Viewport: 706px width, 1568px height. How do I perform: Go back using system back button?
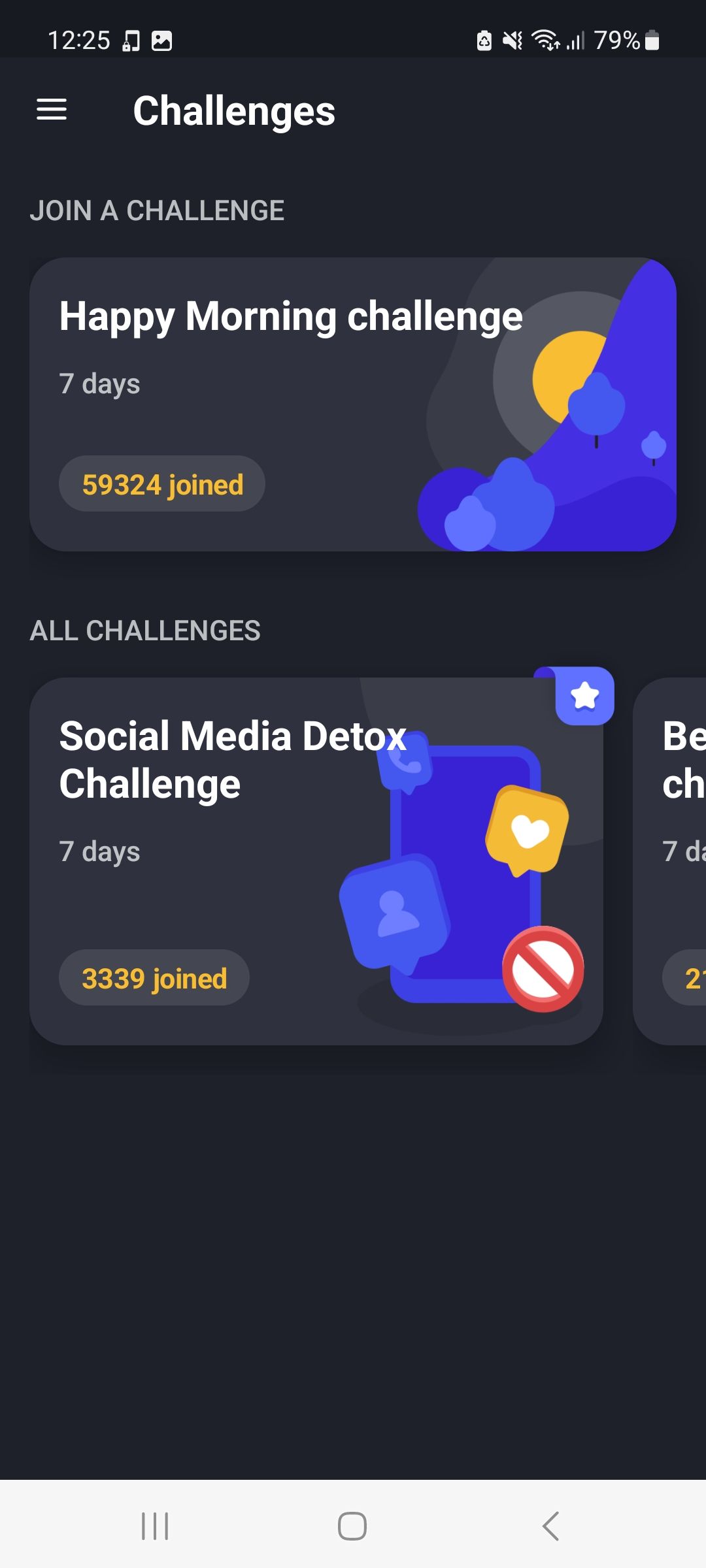[x=551, y=1526]
